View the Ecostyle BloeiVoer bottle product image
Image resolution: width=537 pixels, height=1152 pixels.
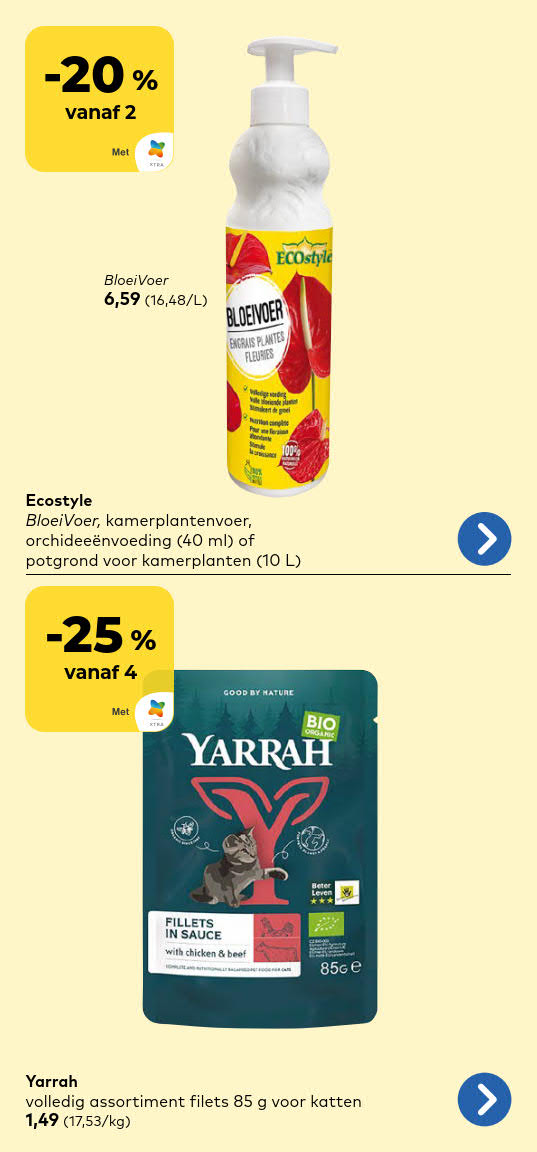point(280,266)
